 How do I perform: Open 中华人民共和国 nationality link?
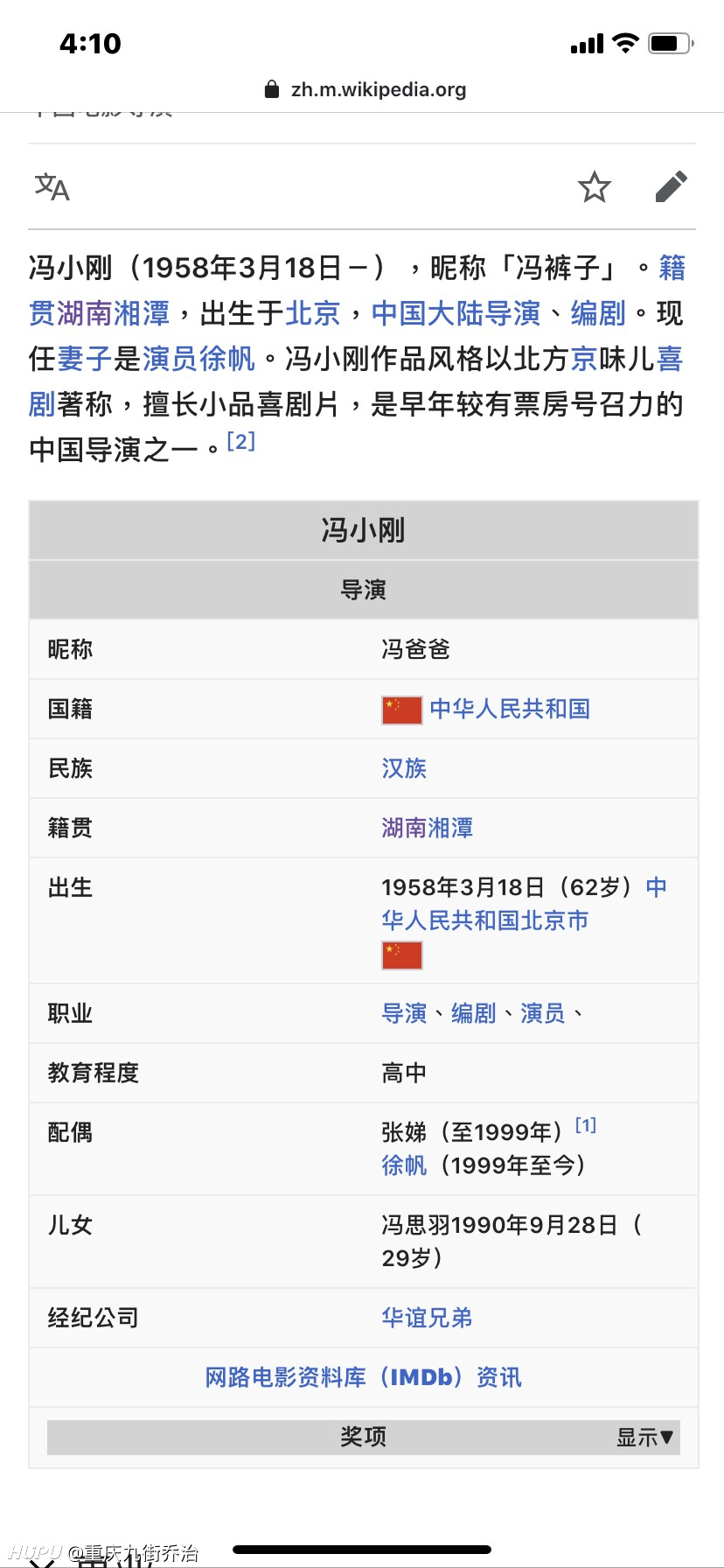pyautogui.click(x=510, y=709)
